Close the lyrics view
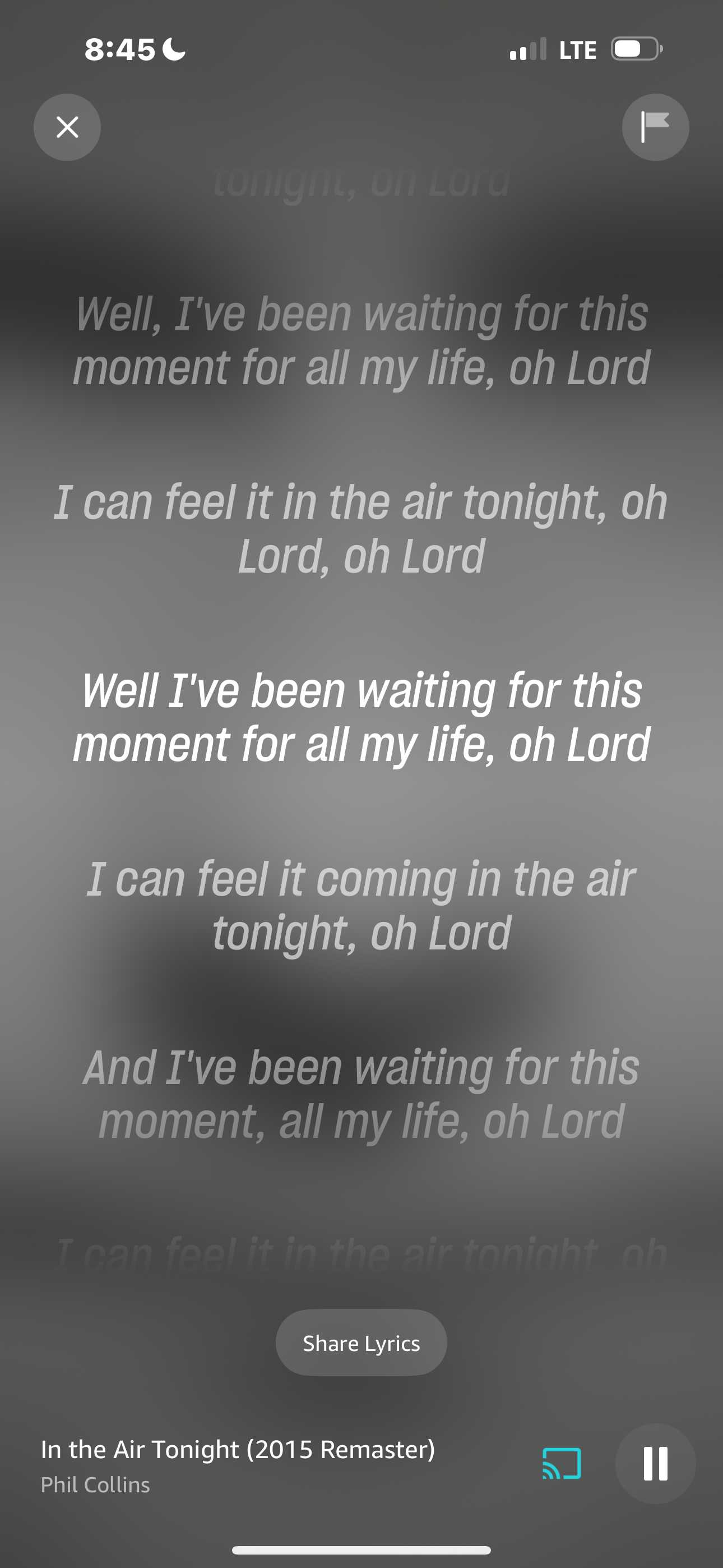 click(x=67, y=127)
